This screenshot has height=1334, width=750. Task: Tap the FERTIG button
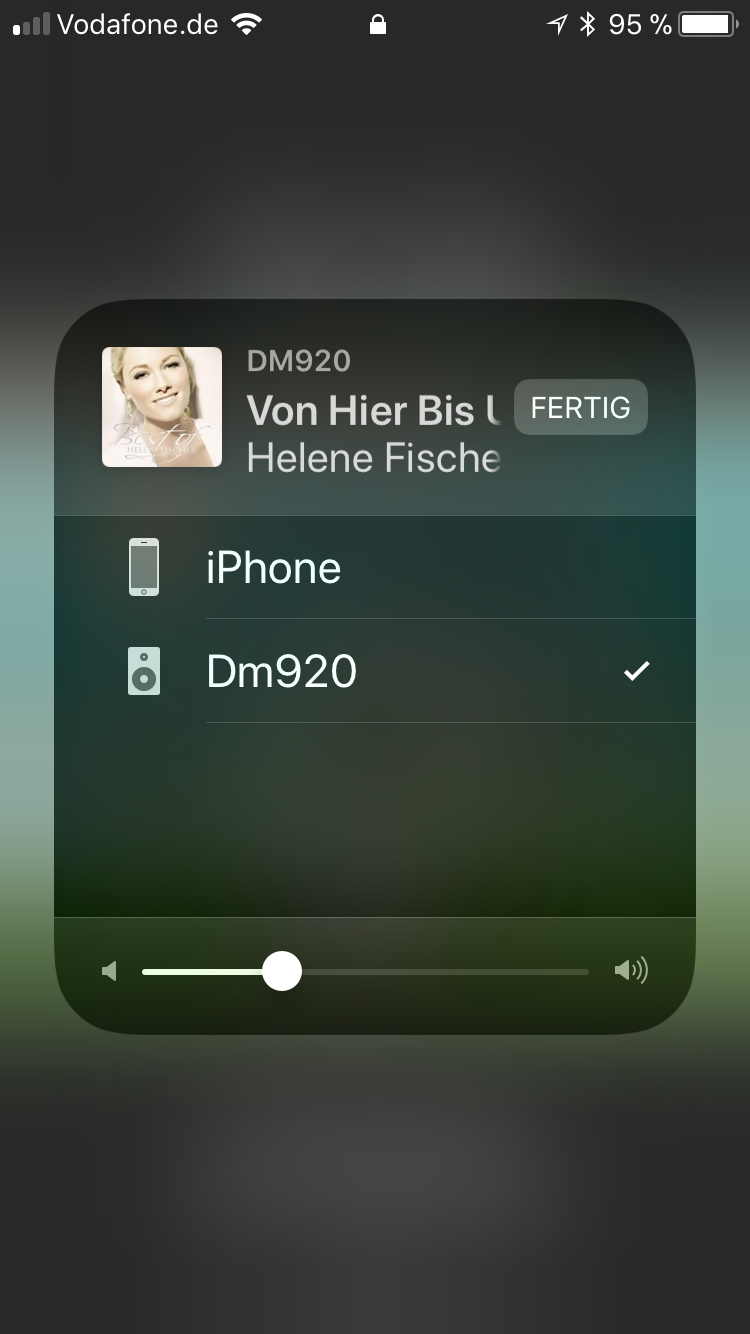[x=580, y=408]
